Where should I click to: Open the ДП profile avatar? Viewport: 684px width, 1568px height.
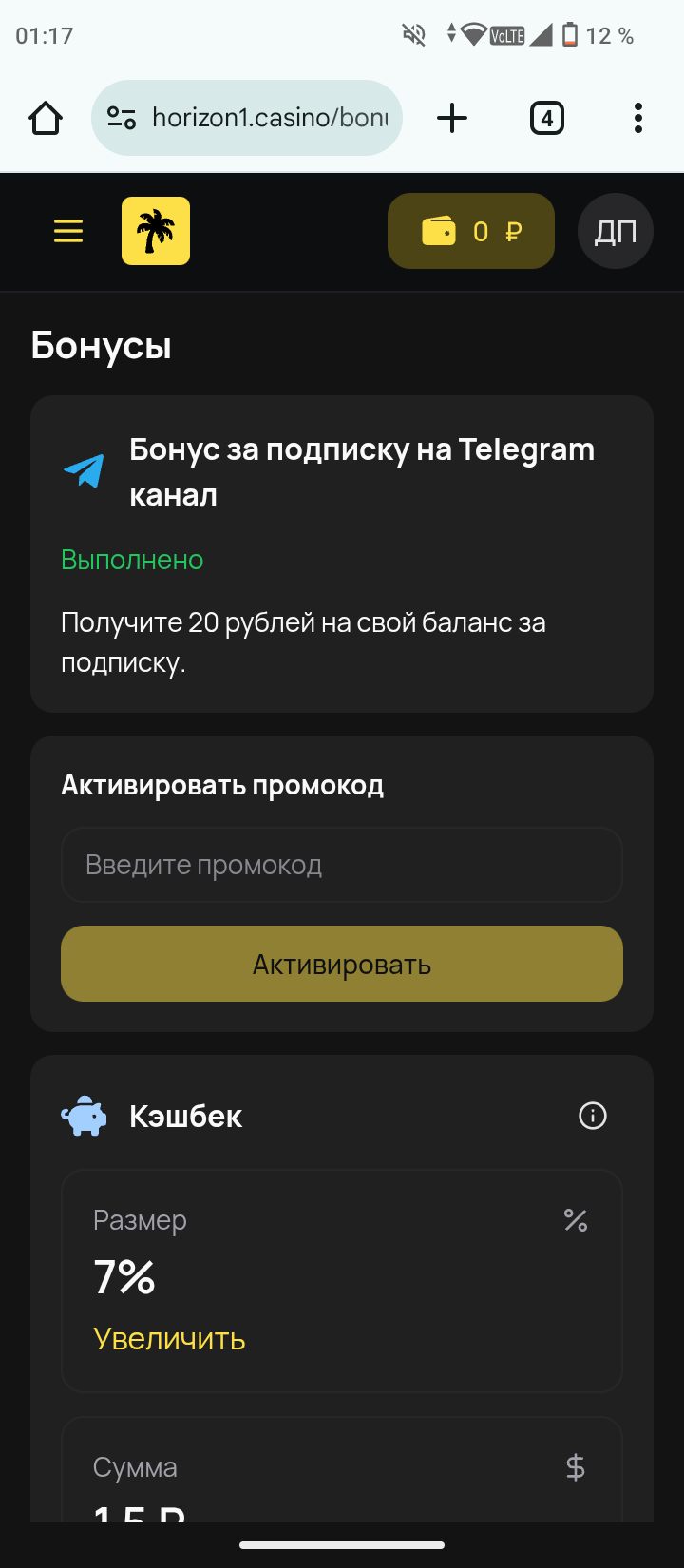click(615, 231)
